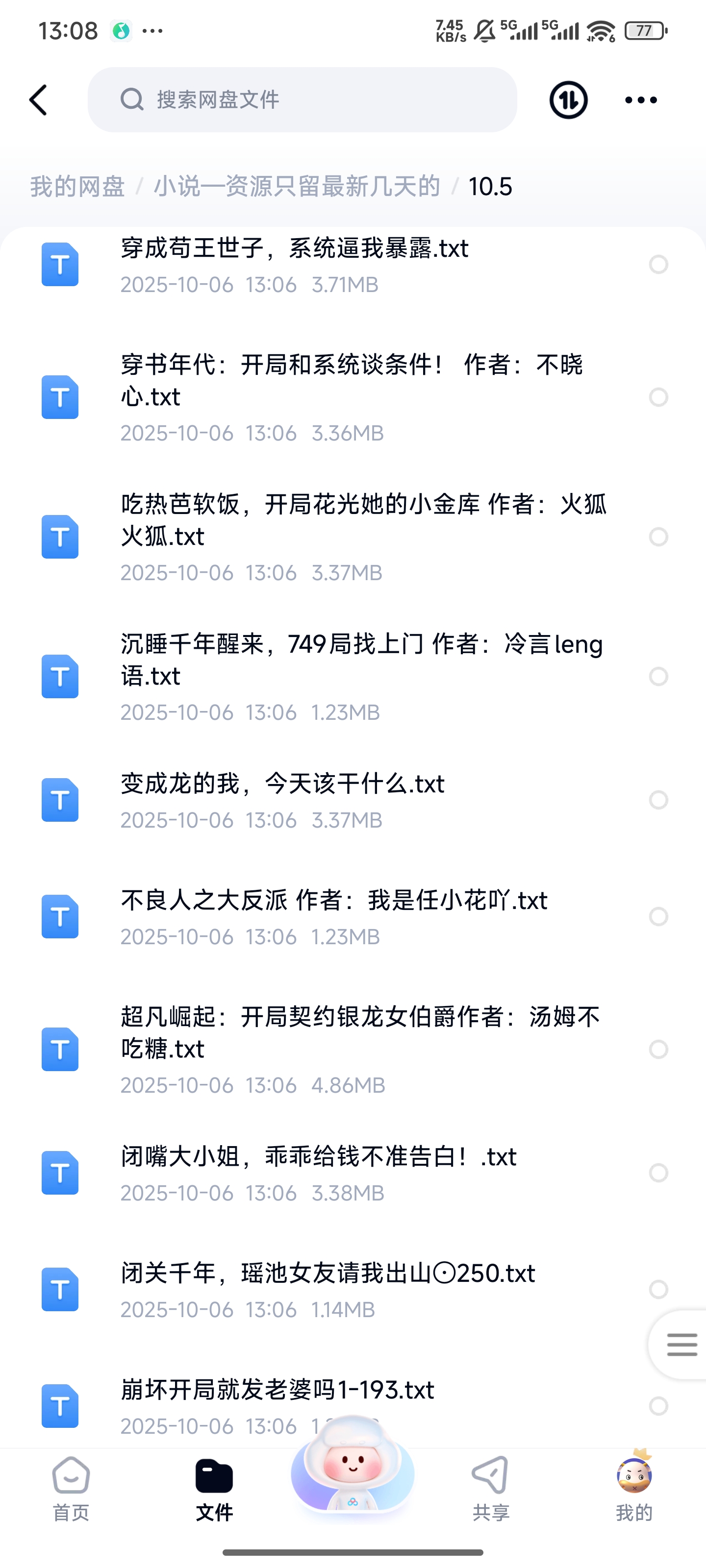Open the three-dot overflow menu
The width and height of the screenshot is (706, 1568).
(x=641, y=100)
